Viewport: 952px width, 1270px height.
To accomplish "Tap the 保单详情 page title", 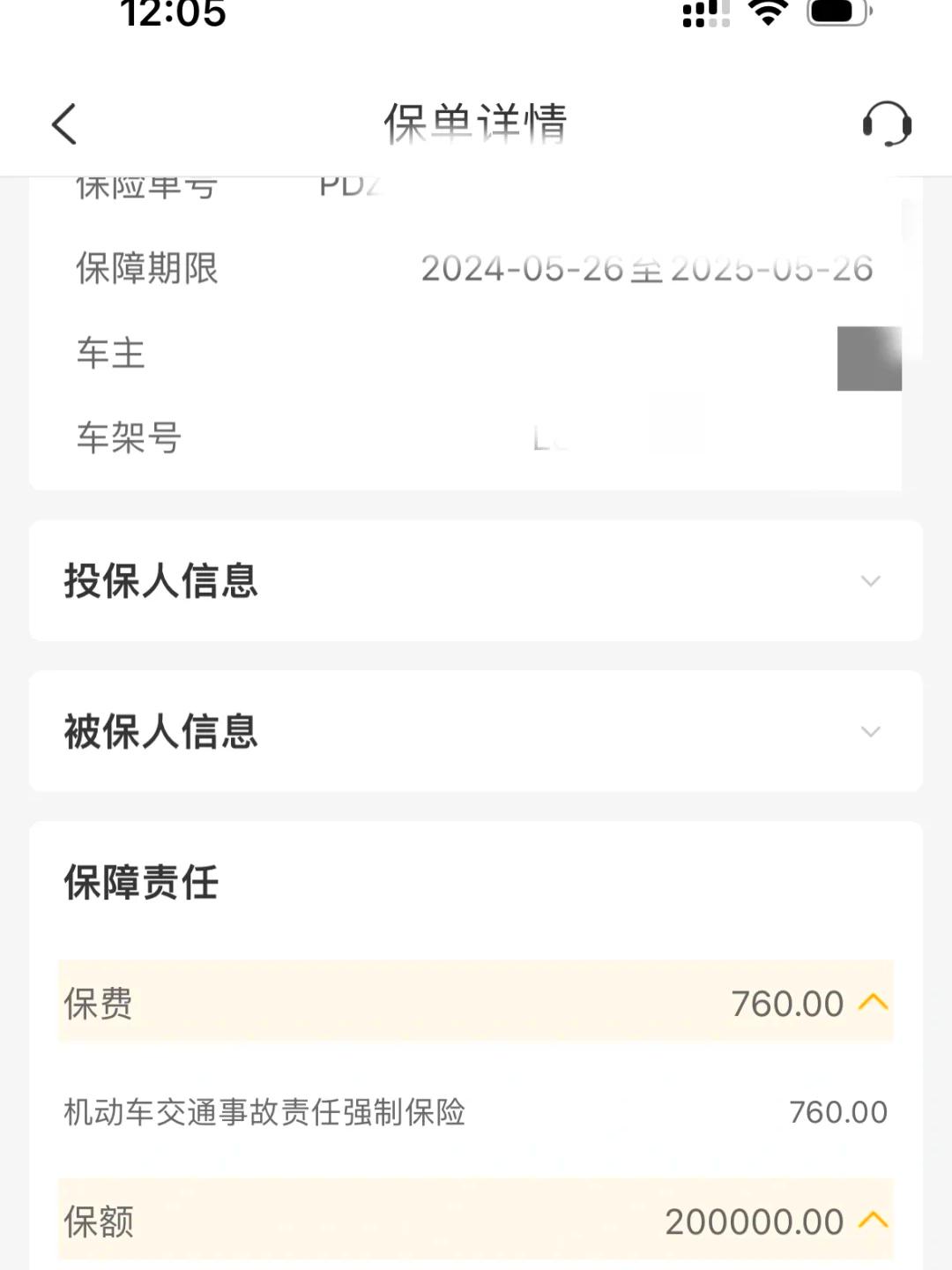I will click(476, 123).
